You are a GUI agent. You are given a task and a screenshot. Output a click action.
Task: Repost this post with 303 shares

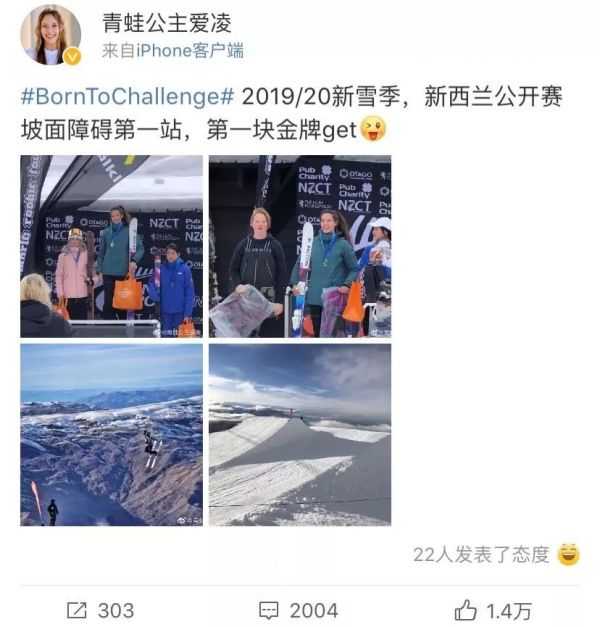click(x=100, y=609)
